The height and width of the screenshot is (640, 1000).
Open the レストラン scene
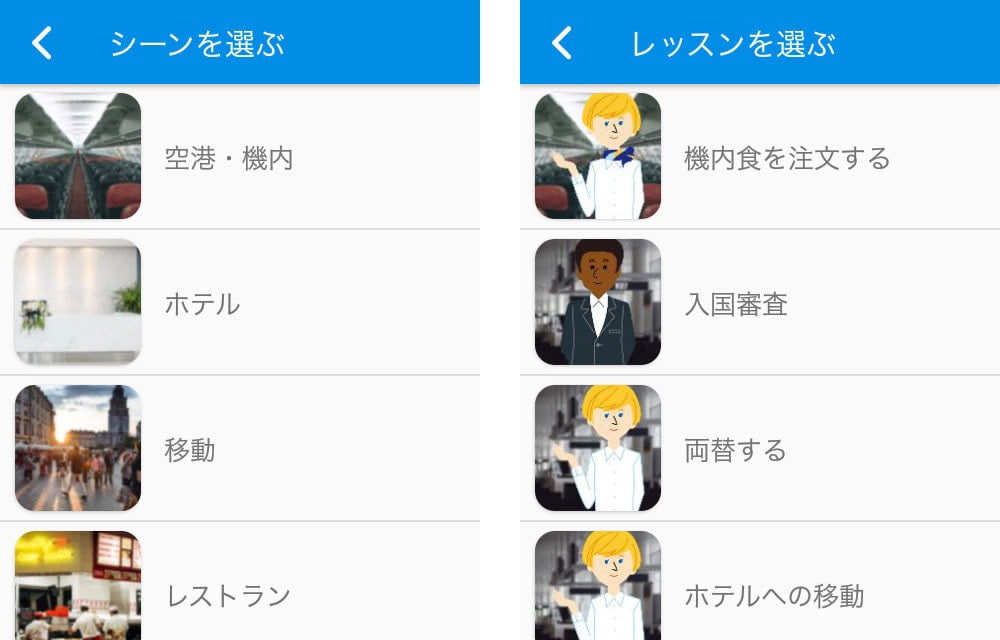[x=227, y=595]
